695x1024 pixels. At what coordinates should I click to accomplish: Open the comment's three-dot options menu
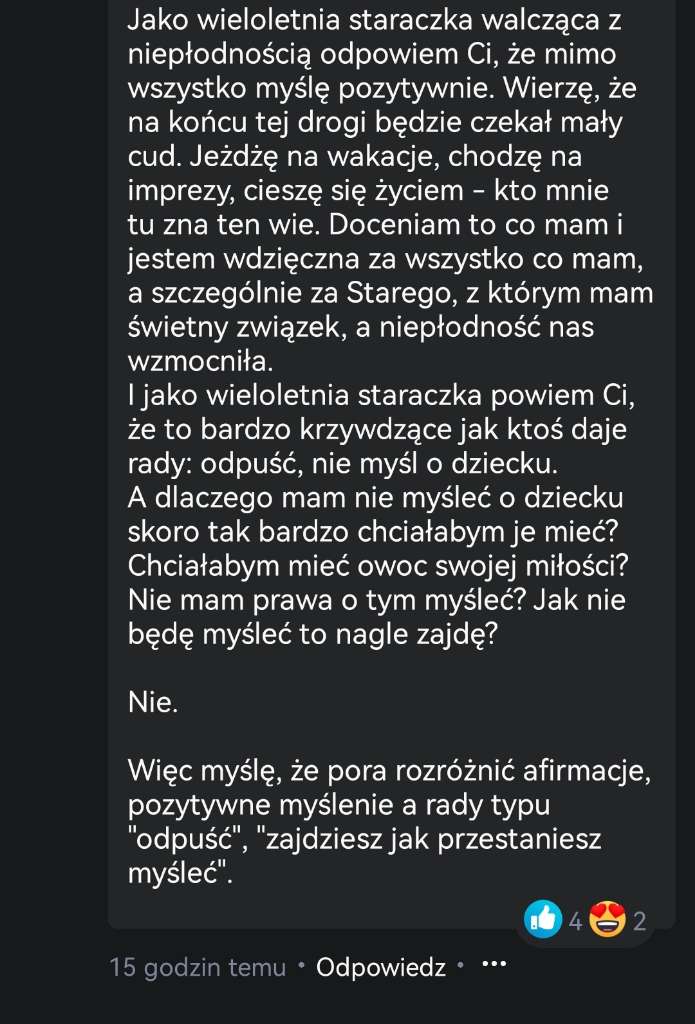[x=494, y=966]
